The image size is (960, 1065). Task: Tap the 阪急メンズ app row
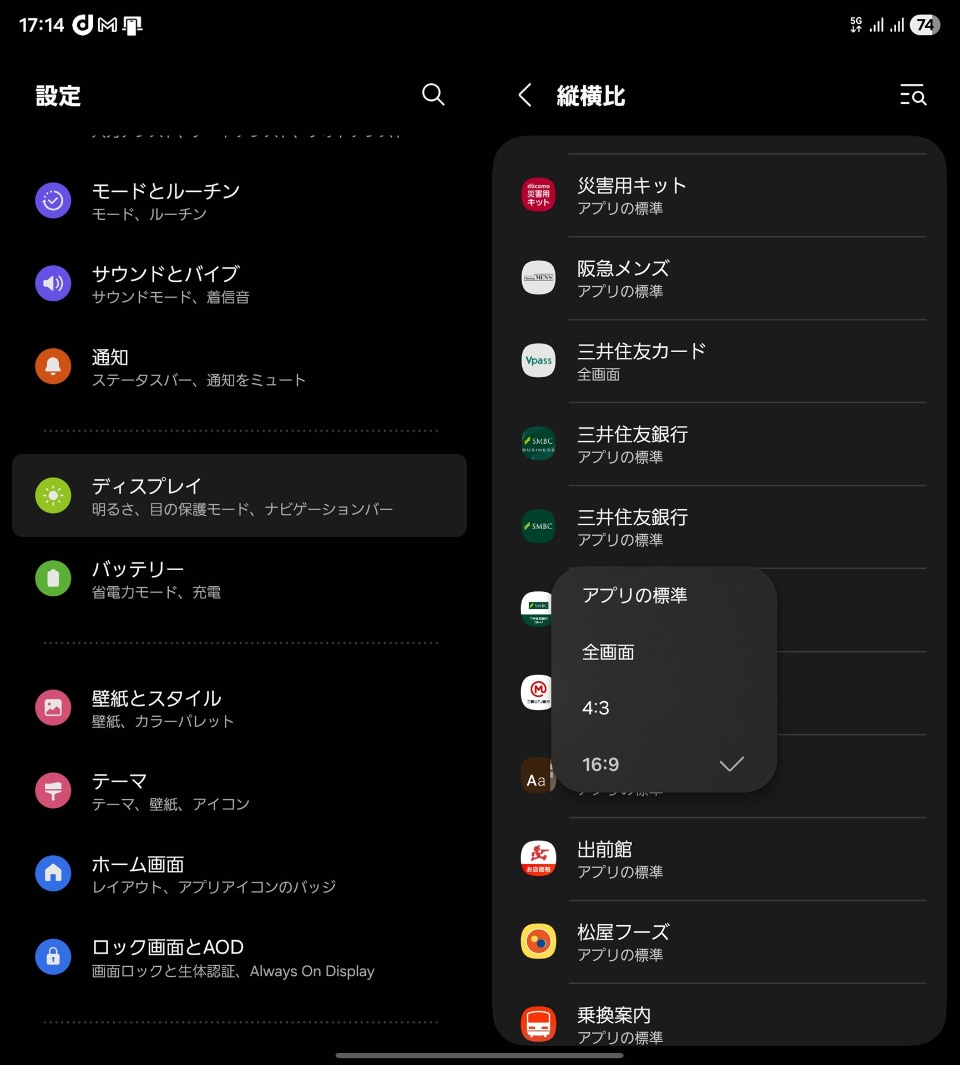pos(720,278)
